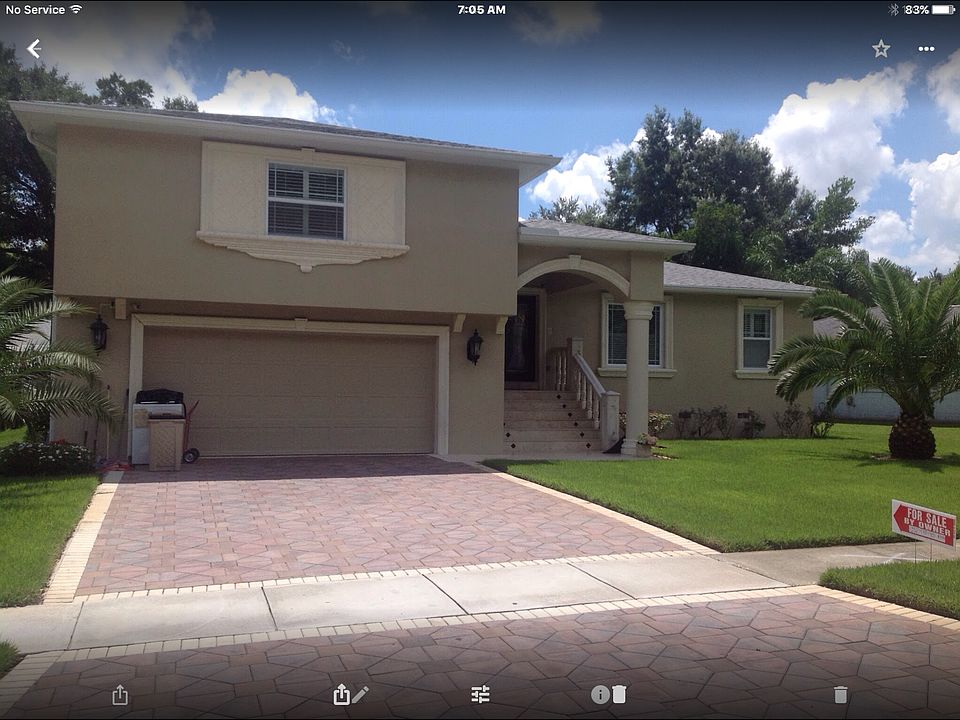This screenshot has width=960, height=720.
Task: Mark this photo as favorite with the star
Action: click(881, 48)
